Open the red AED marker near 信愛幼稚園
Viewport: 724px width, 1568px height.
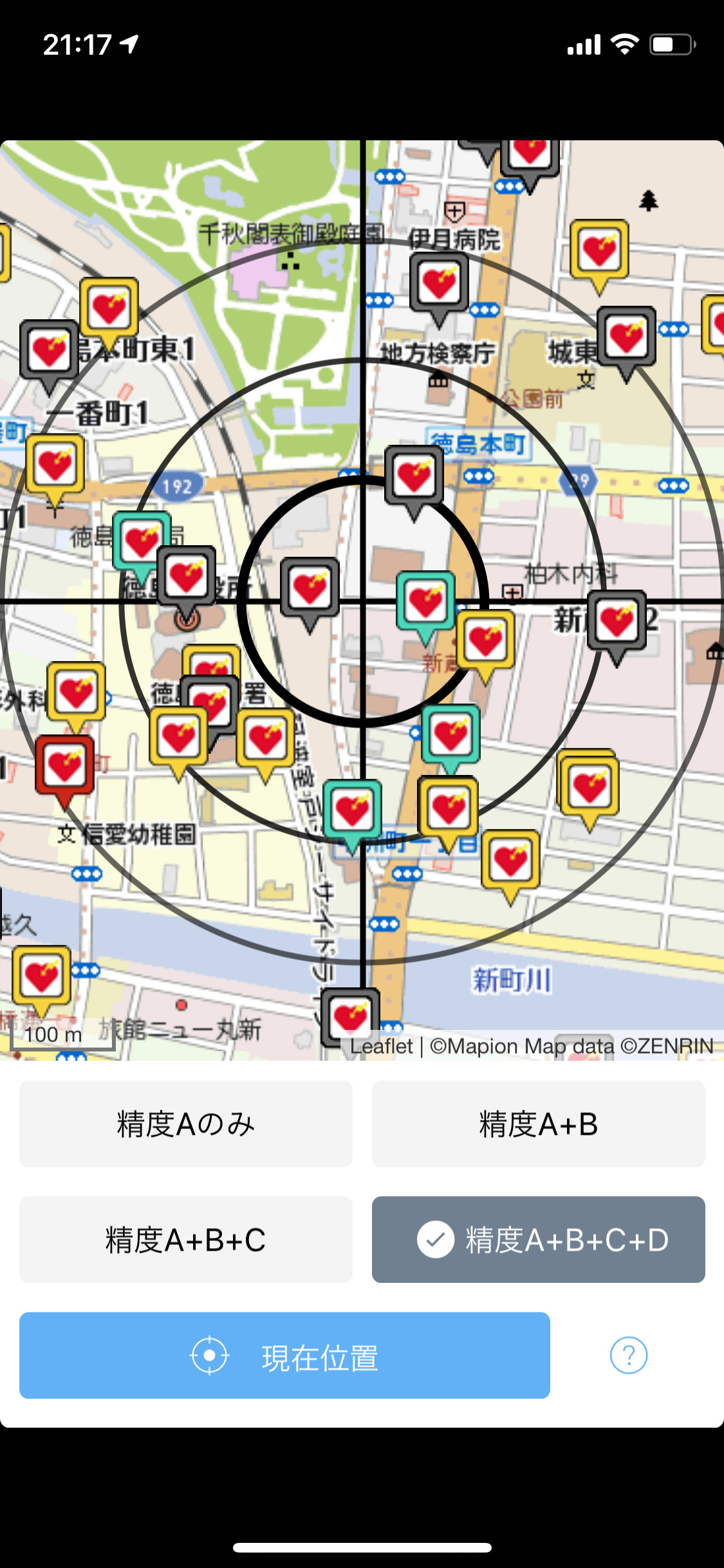click(x=64, y=767)
